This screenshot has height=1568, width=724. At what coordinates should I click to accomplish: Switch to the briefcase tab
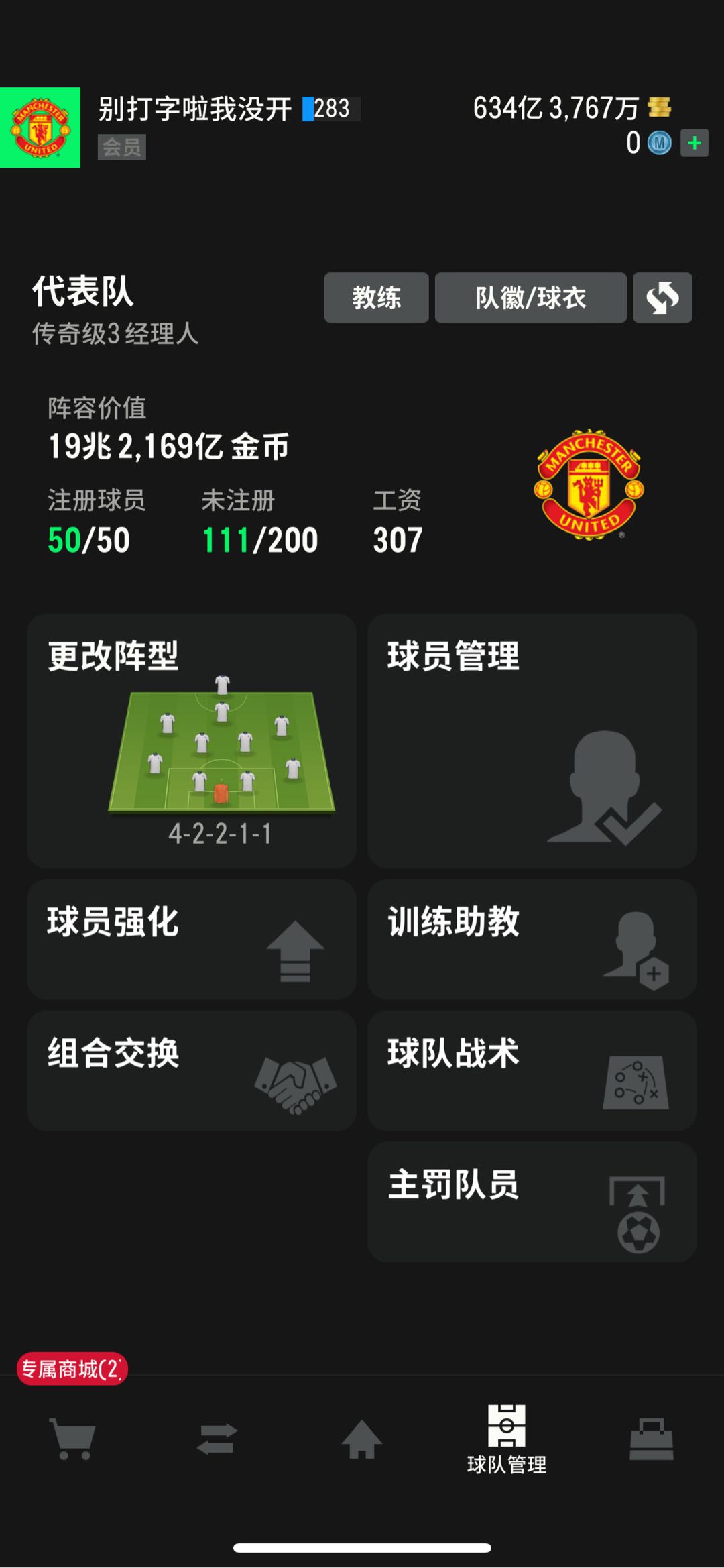pos(651,1439)
